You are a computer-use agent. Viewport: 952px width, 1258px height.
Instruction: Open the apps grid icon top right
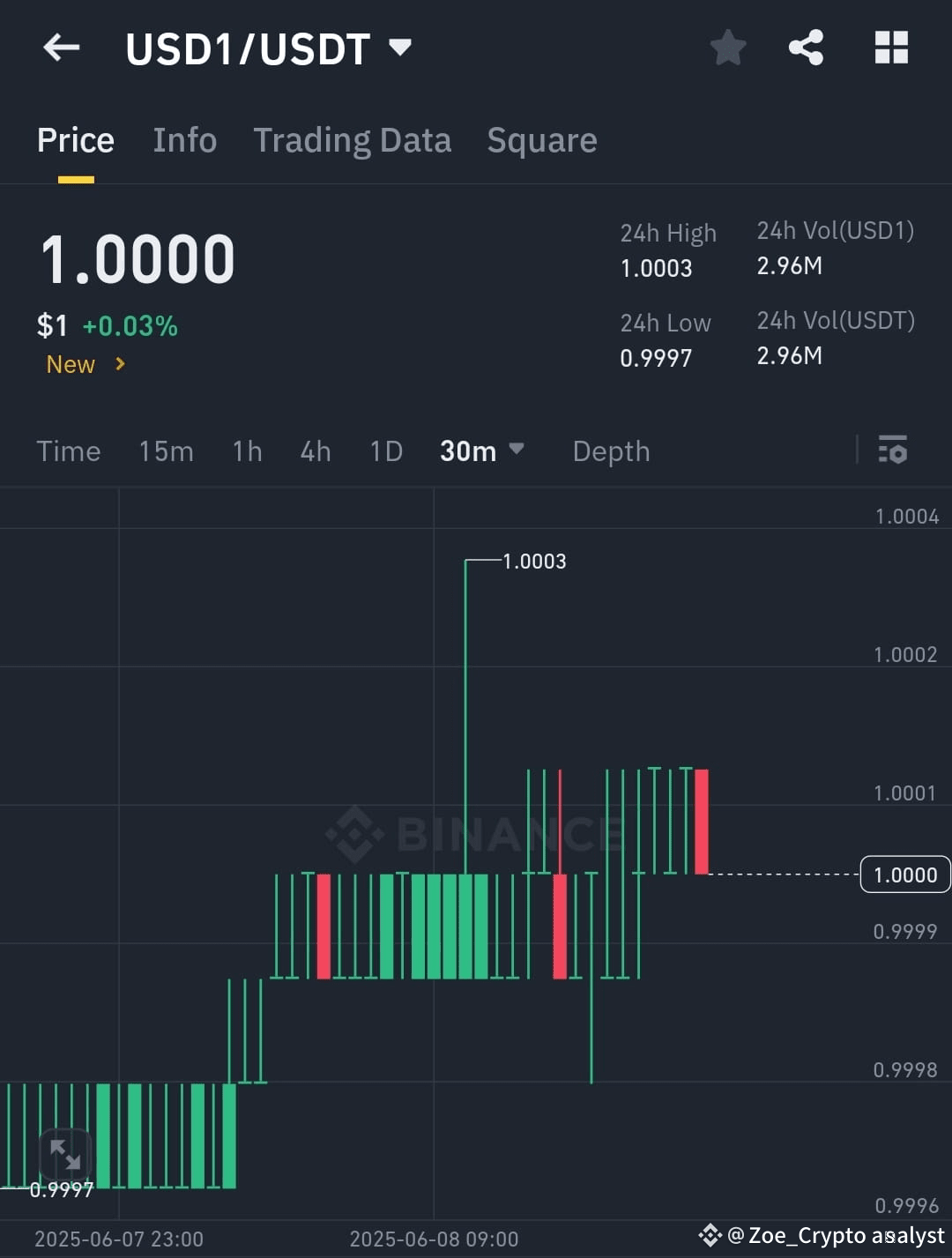890,48
